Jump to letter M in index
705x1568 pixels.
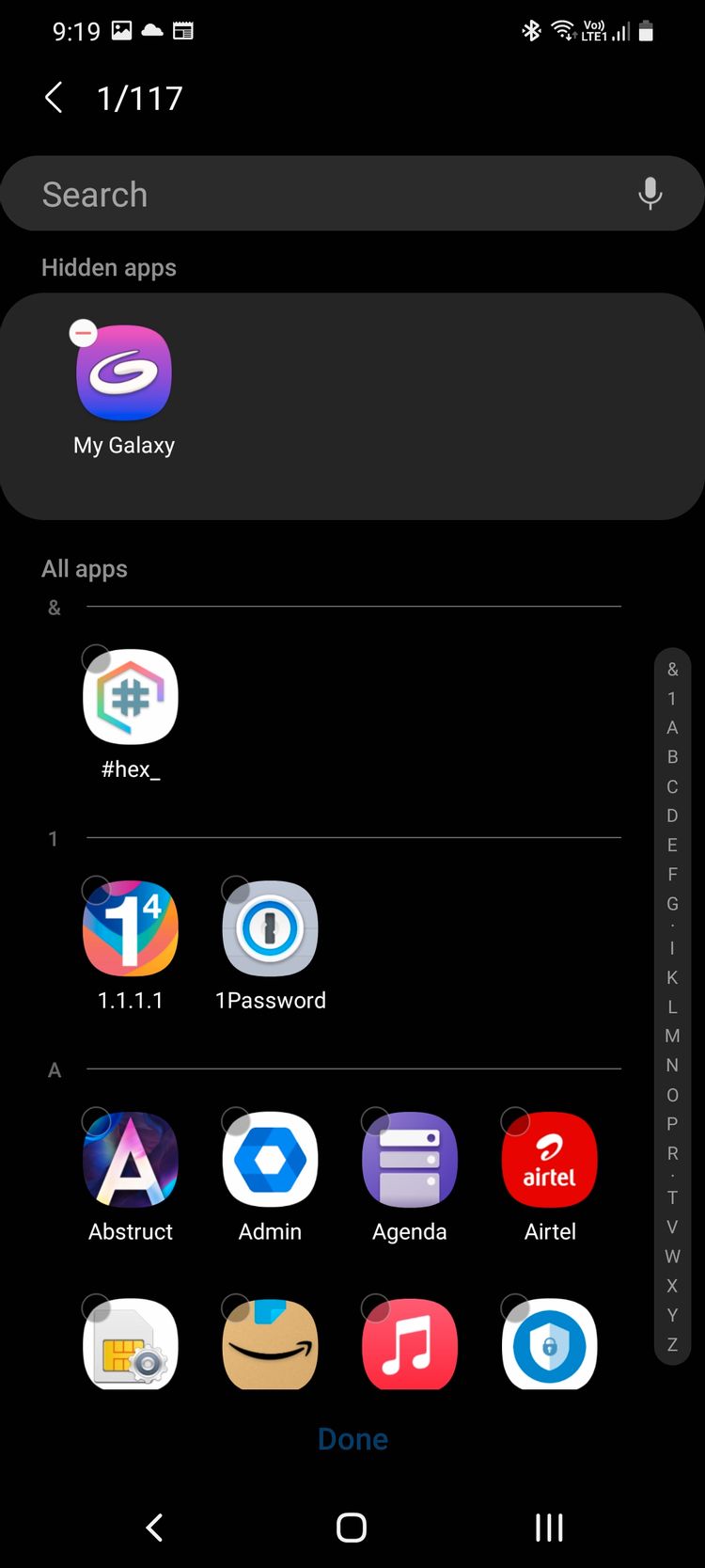(x=672, y=1036)
